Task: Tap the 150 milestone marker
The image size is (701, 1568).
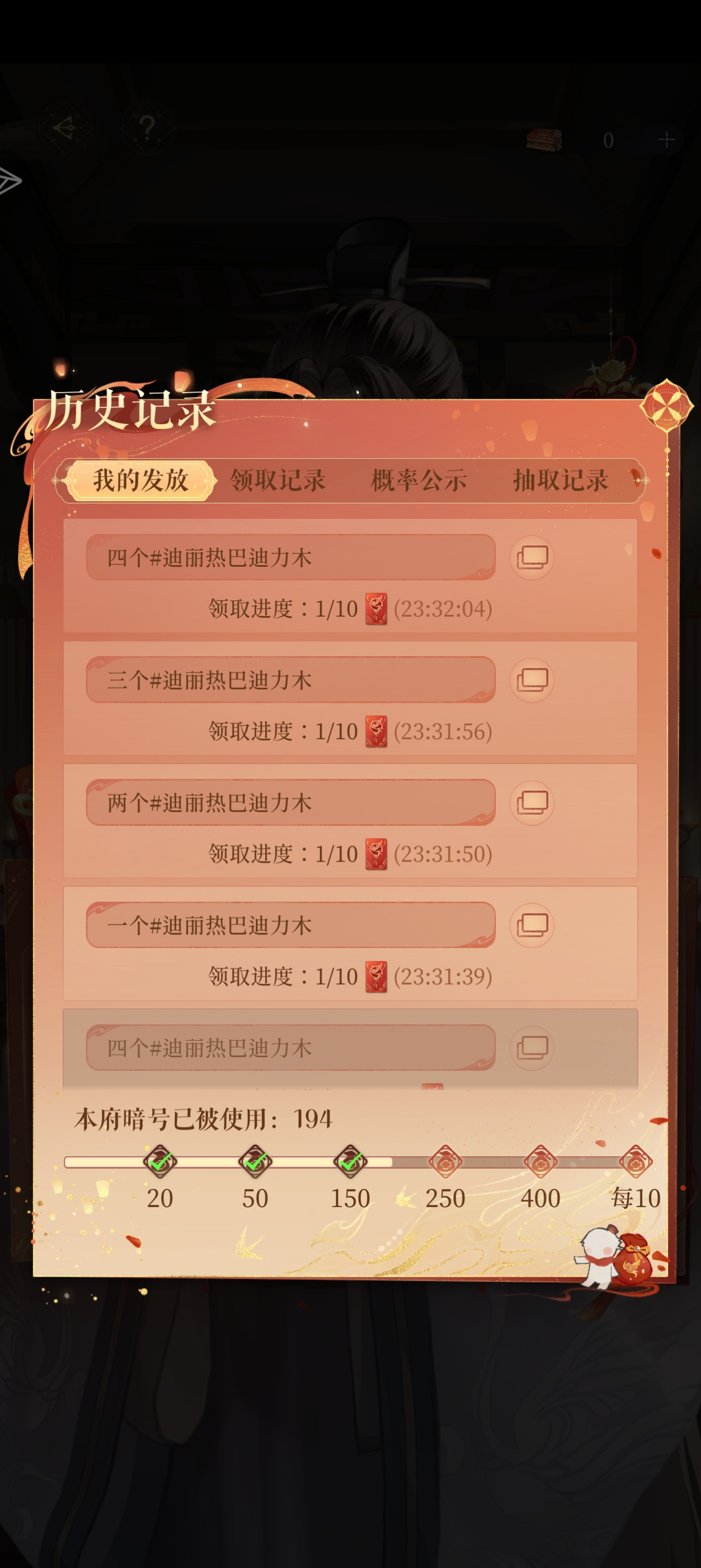Action: coord(350,1162)
